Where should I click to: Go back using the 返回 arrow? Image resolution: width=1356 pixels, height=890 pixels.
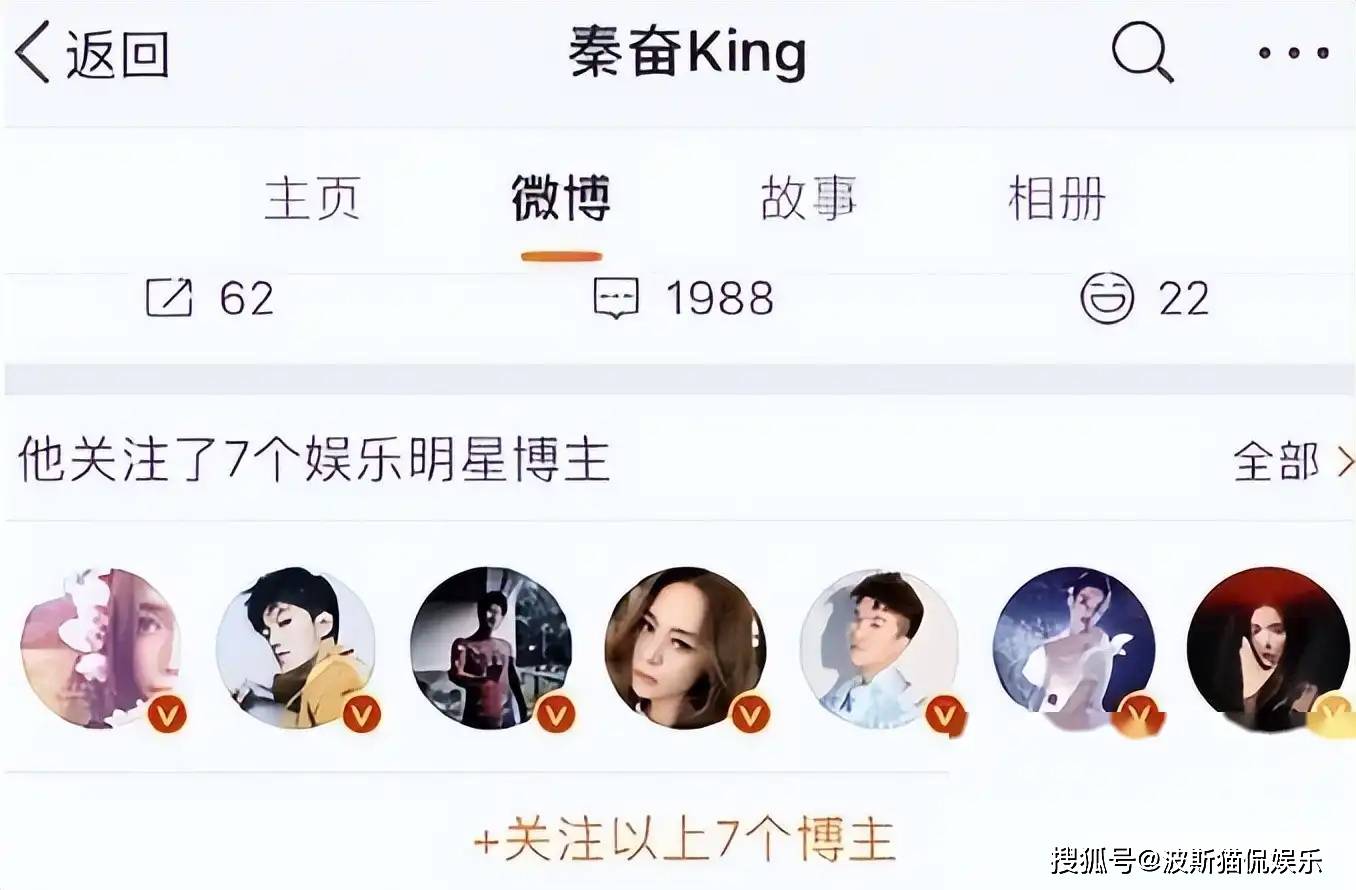pos(90,55)
